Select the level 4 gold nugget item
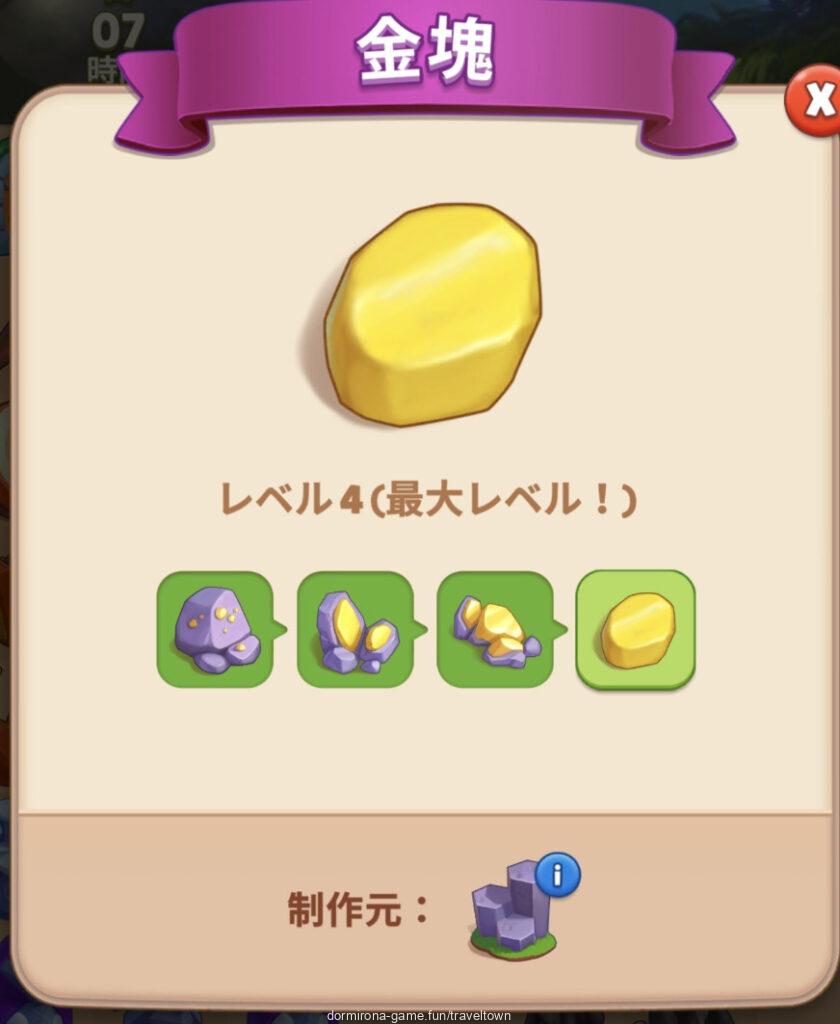840x1024 pixels. tap(636, 629)
